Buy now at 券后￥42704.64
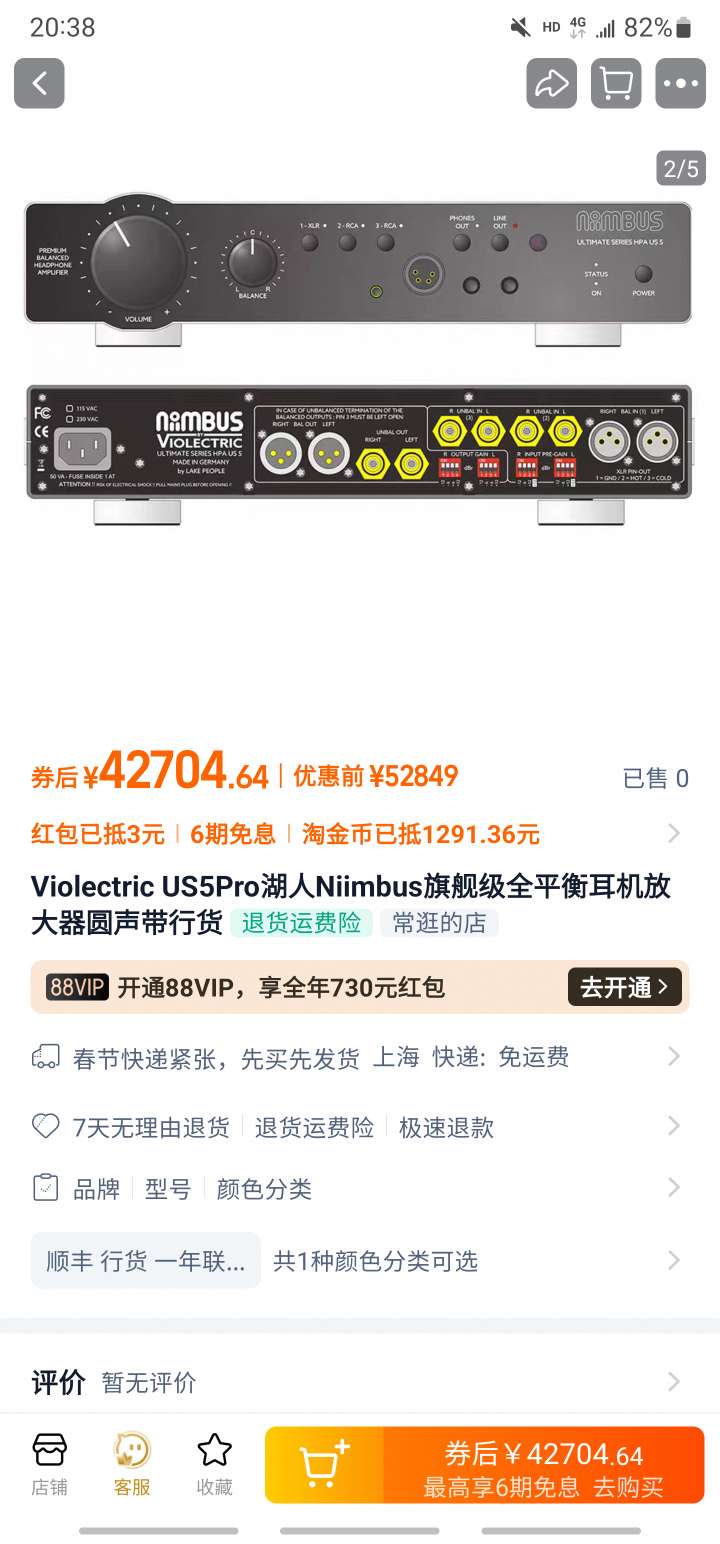Image resolution: width=720 pixels, height=1544 pixels. 543,1465
